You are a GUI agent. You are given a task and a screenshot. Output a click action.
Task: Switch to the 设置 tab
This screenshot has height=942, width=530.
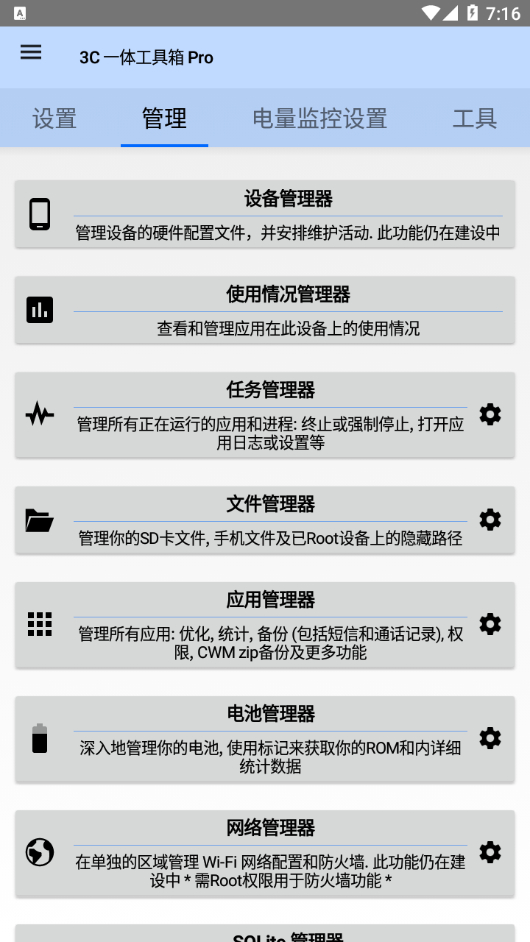point(54,118)
